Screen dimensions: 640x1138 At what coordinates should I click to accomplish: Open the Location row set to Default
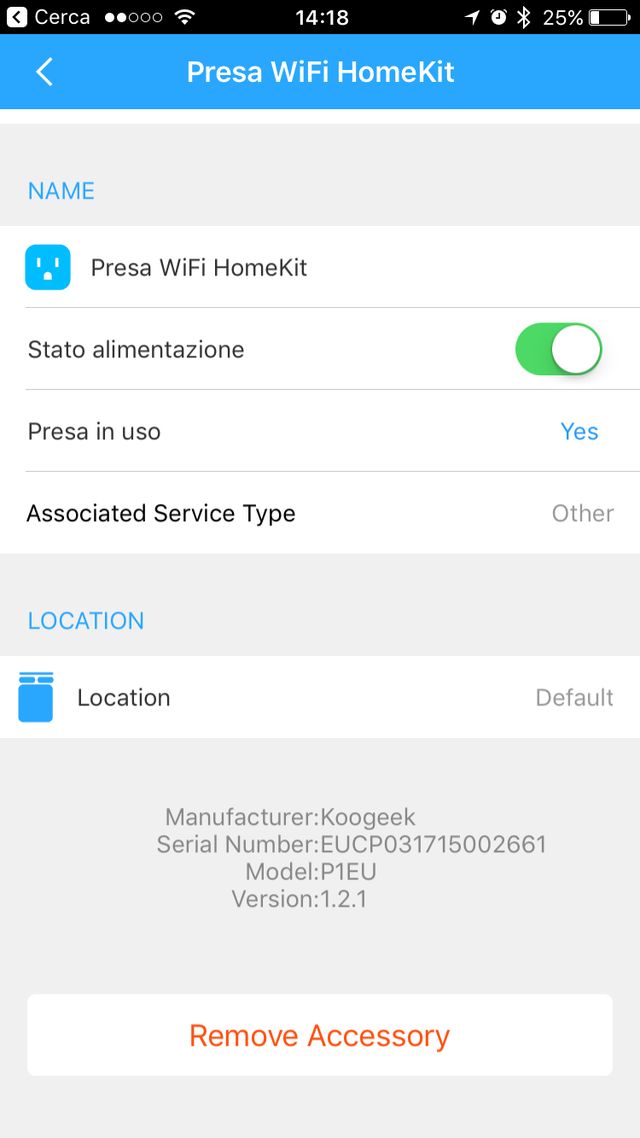(x=320, y=697)
